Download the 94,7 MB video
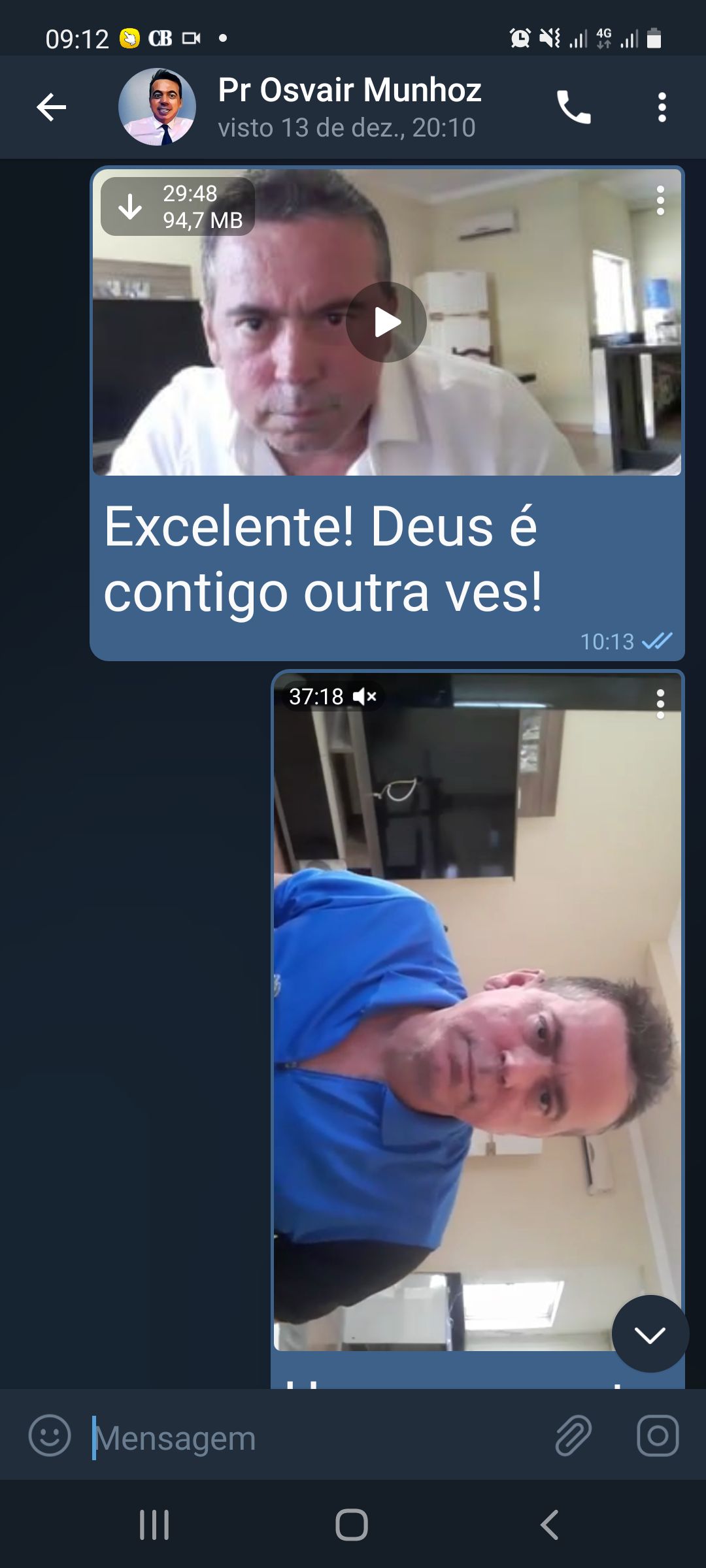The image size is (706, 1568). pyautogui.click(x=130, y=206)
